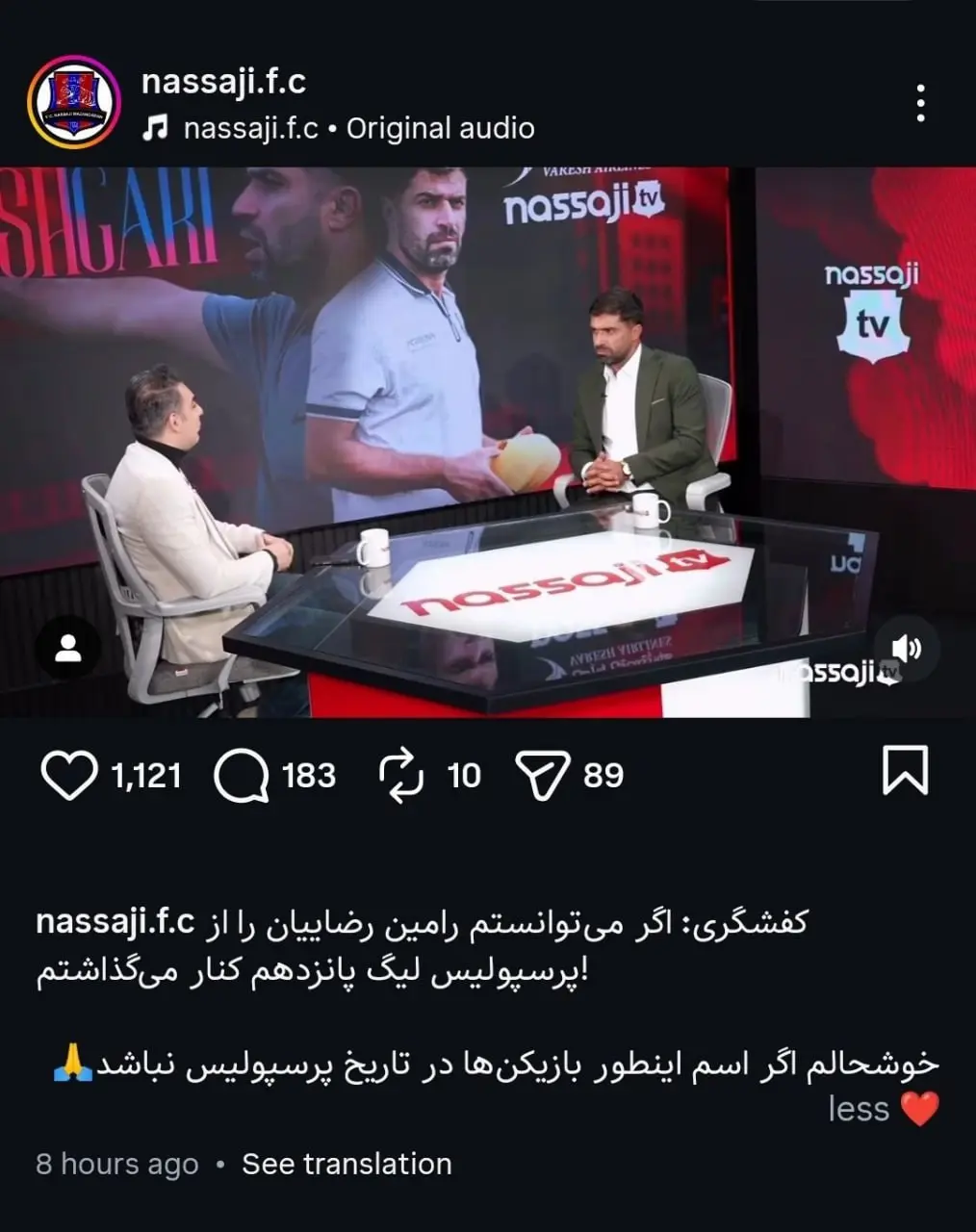Click 'See translation' to translate the caption
The height and width of the screenshot is (1232, 976).
tap(347, 1164)
